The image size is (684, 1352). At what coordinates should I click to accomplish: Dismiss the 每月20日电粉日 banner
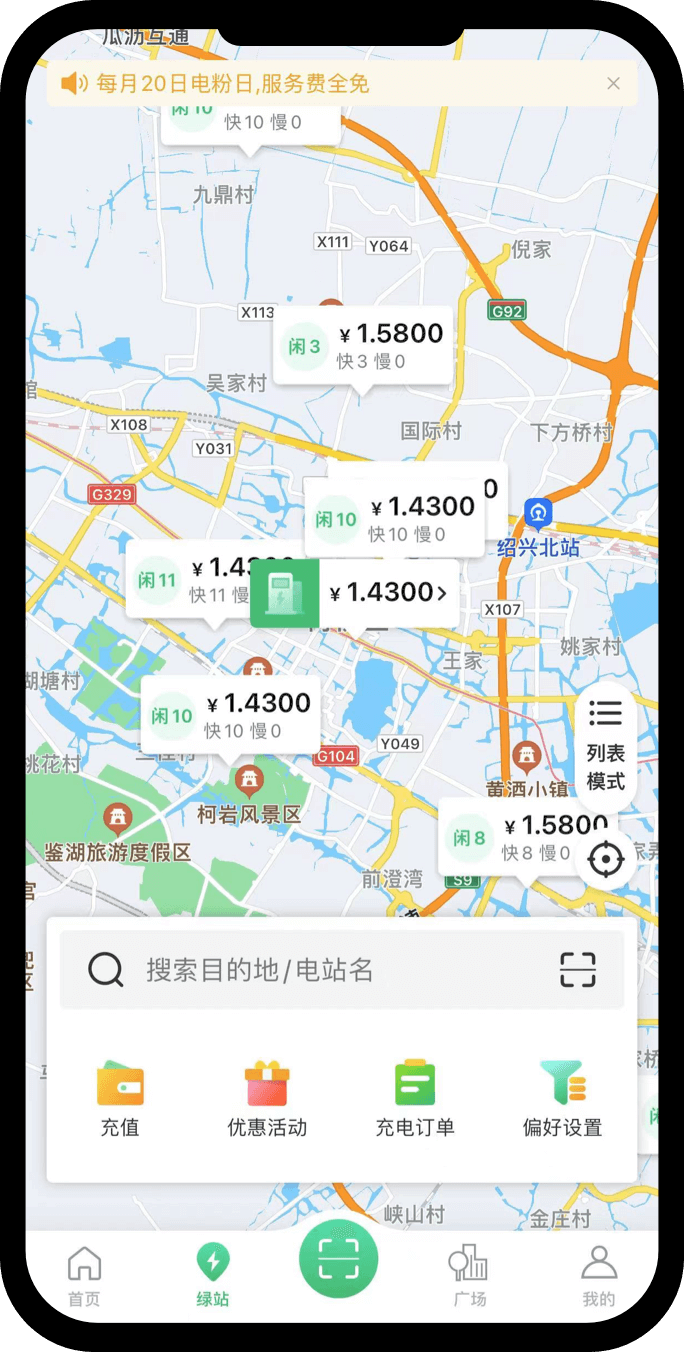coord(613,84)
